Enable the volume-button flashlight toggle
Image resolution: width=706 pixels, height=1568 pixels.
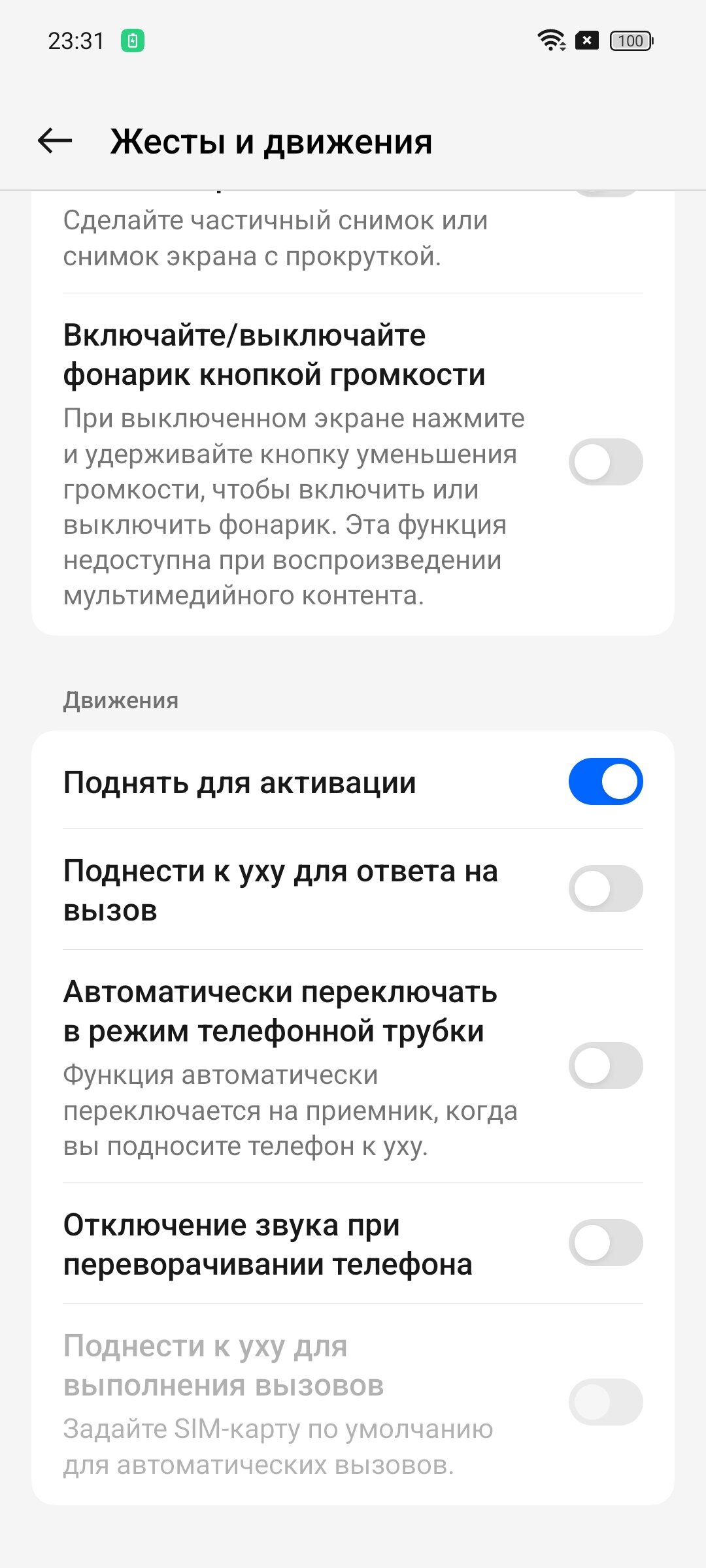(605, 462)
